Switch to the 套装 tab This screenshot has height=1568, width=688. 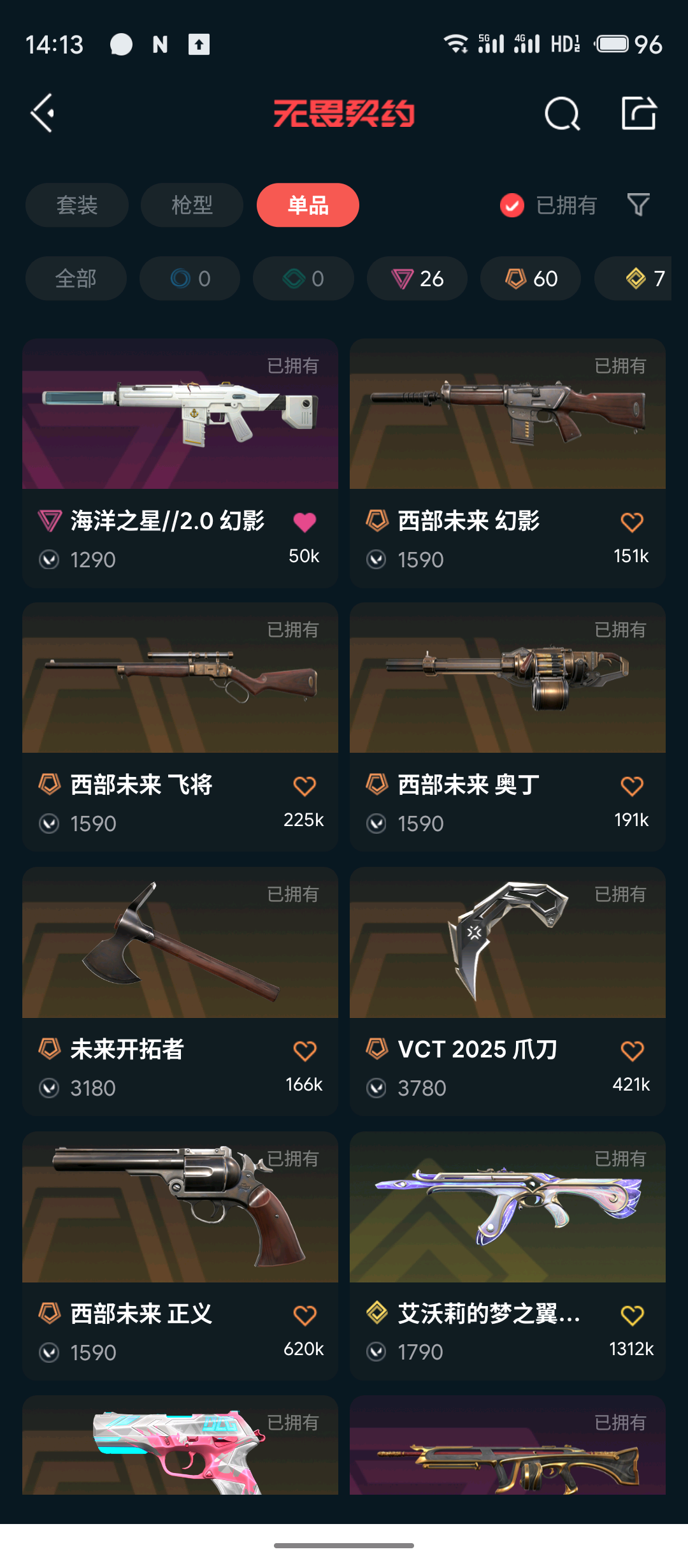76,205
